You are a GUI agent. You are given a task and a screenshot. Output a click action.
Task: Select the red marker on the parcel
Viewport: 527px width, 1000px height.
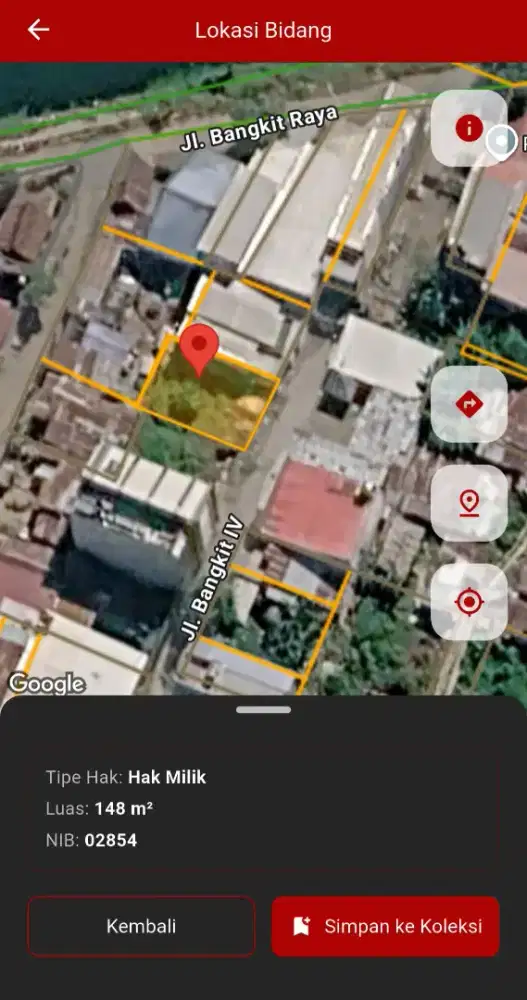click(x=198, y=349)
